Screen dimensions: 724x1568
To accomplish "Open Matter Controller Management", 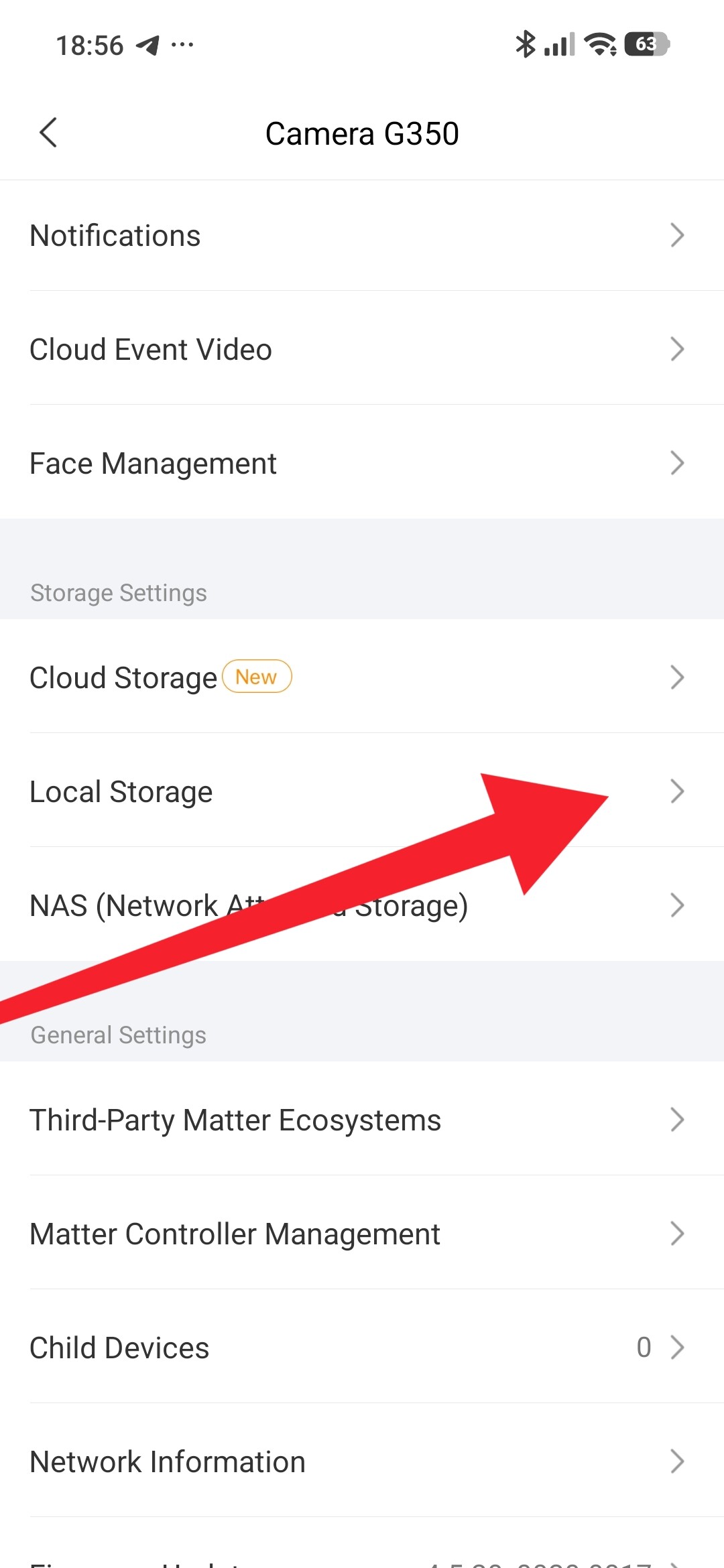I will pos(362,1234).
